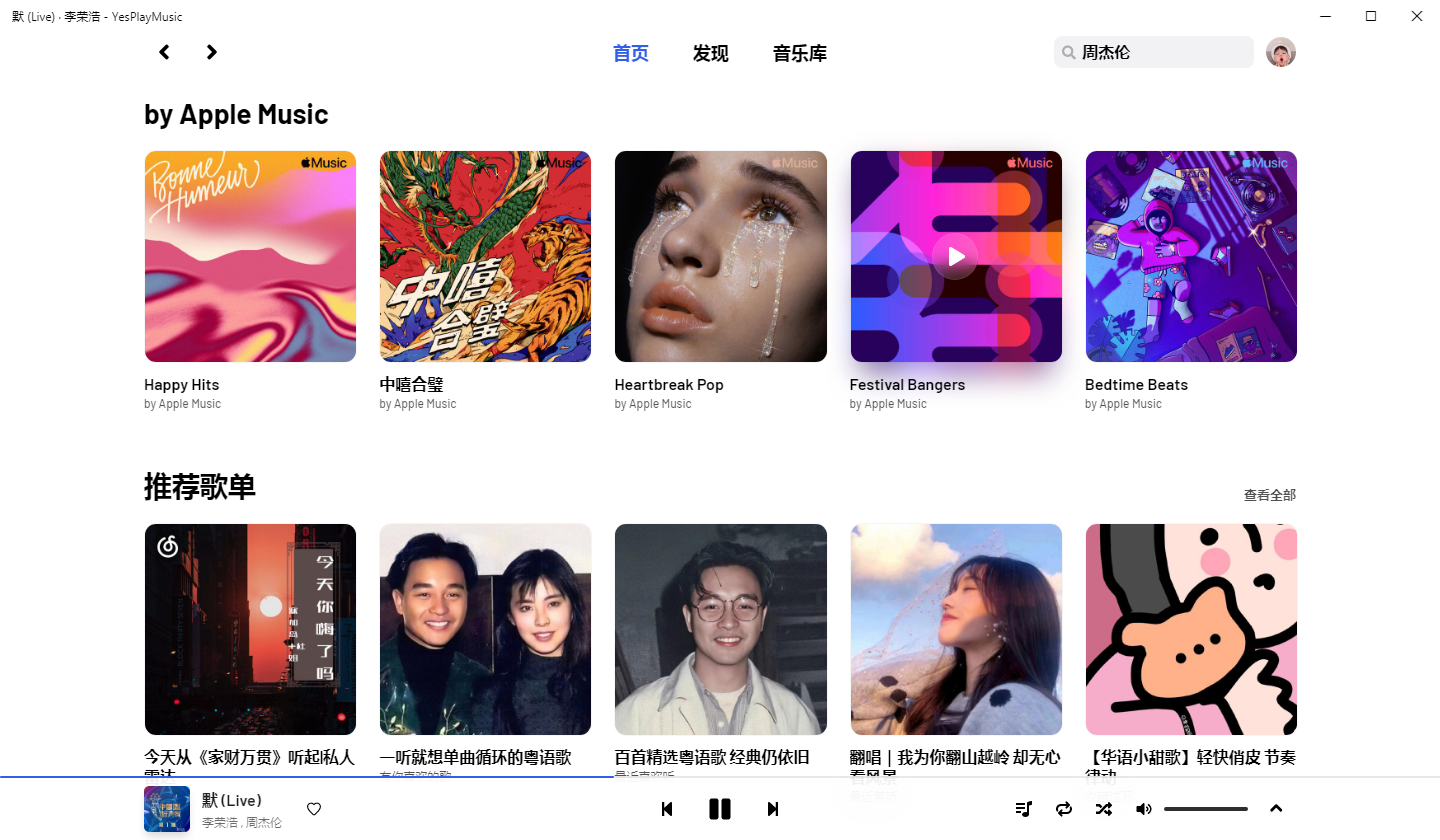Open the Bedtime Beats playlist

(1191, 256)
